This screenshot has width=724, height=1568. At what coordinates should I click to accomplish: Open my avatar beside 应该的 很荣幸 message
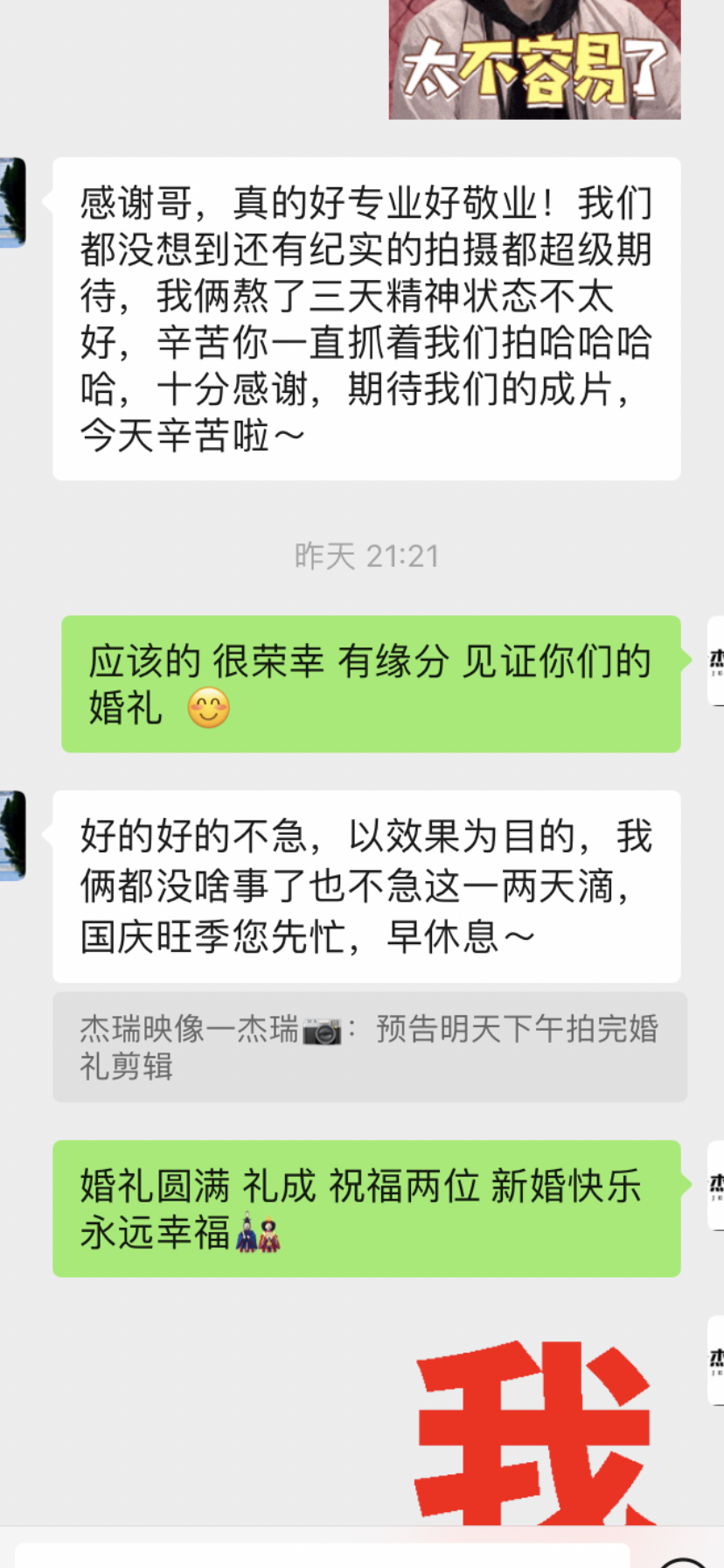714,661
